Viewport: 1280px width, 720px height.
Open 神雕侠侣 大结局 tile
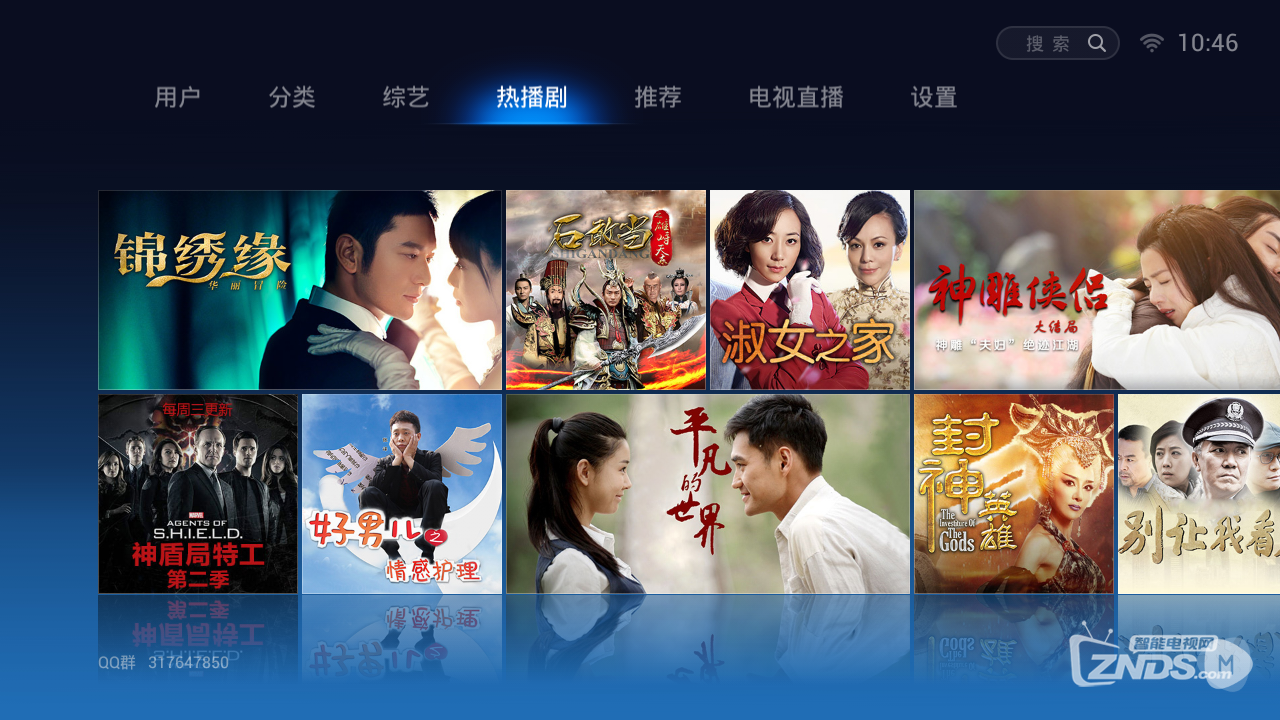point(1096,290)
